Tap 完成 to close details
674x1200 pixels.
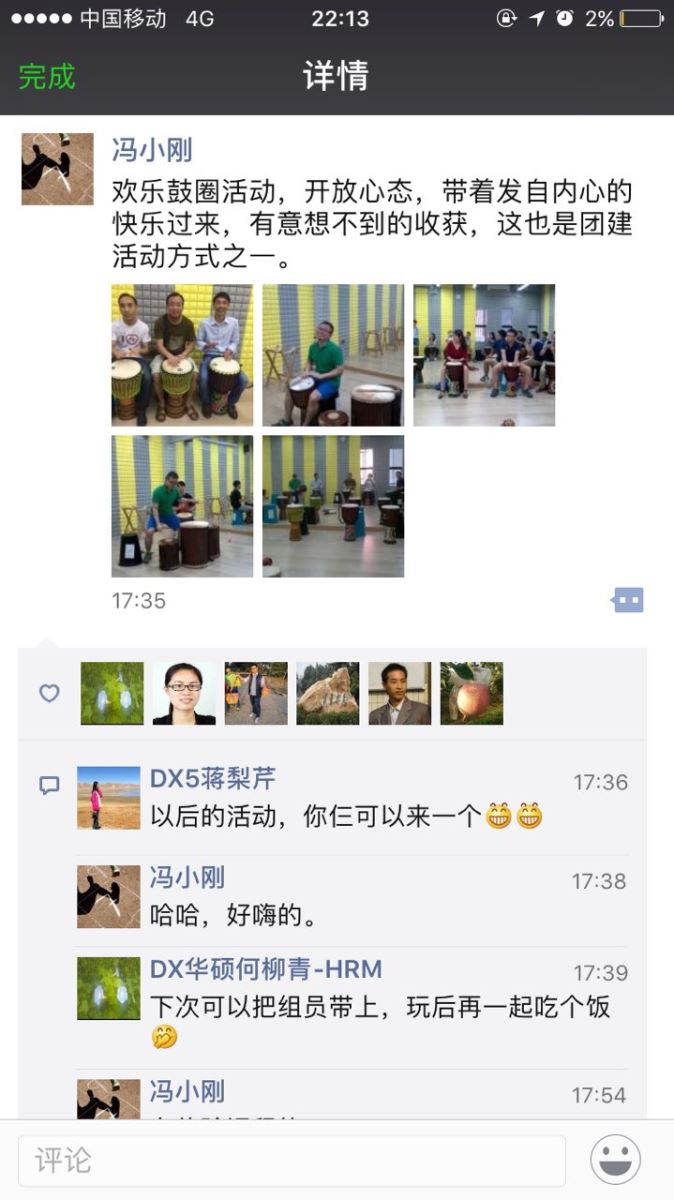coord(47,76)
